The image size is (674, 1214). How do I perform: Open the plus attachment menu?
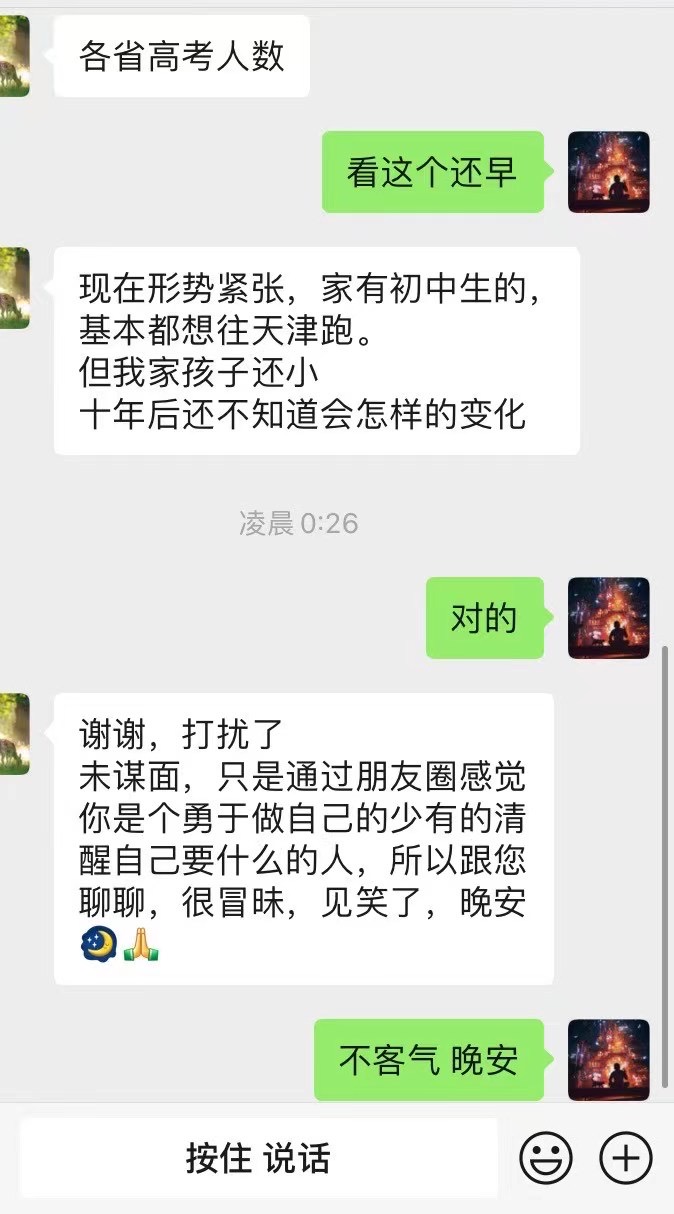pyautogui.click(x=625, y=1158)
